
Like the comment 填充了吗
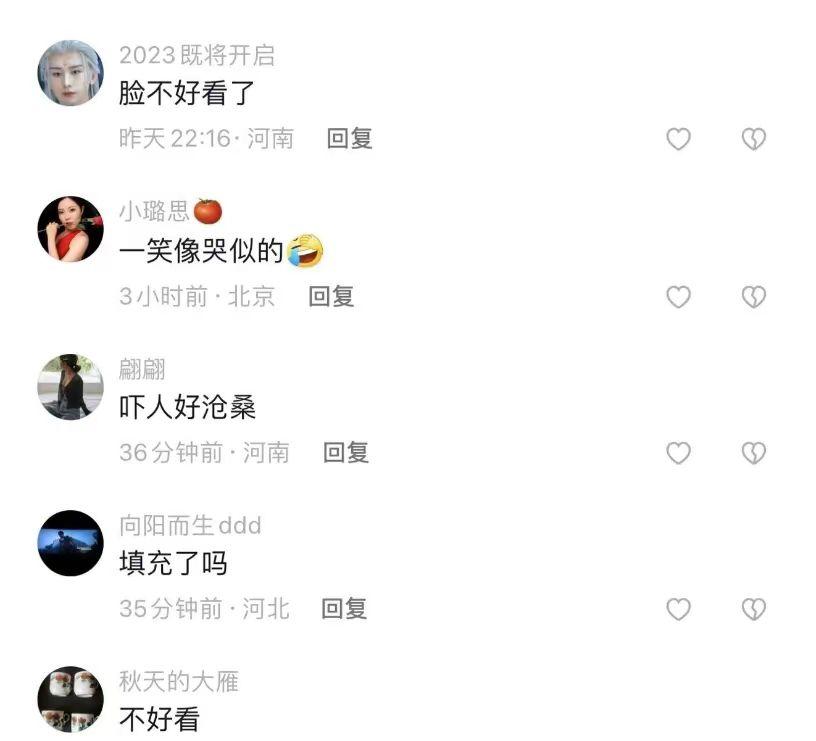pyautogui.click(x=678, y=609)
